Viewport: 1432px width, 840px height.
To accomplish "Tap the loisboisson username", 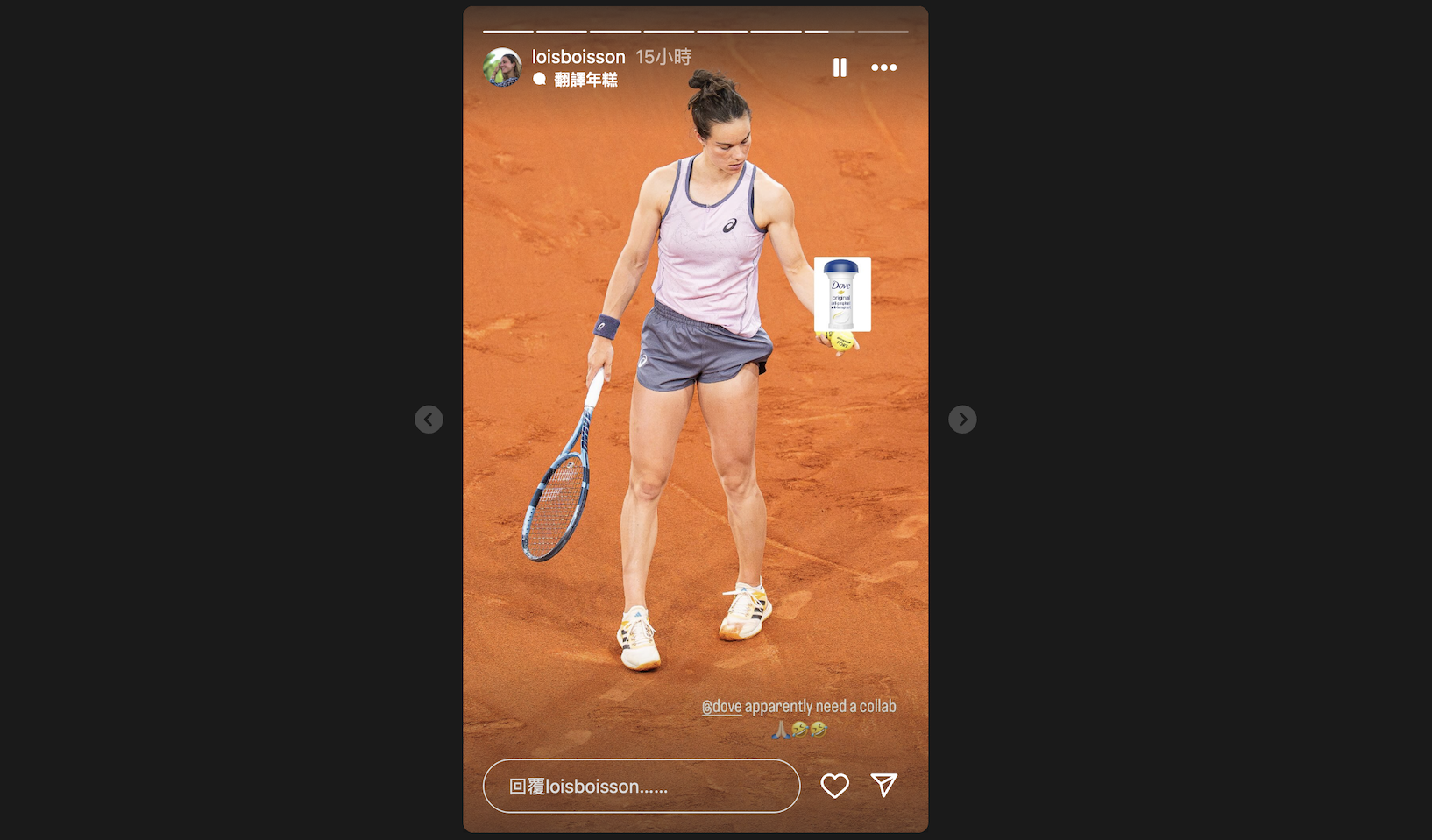I will click(578, 57).
